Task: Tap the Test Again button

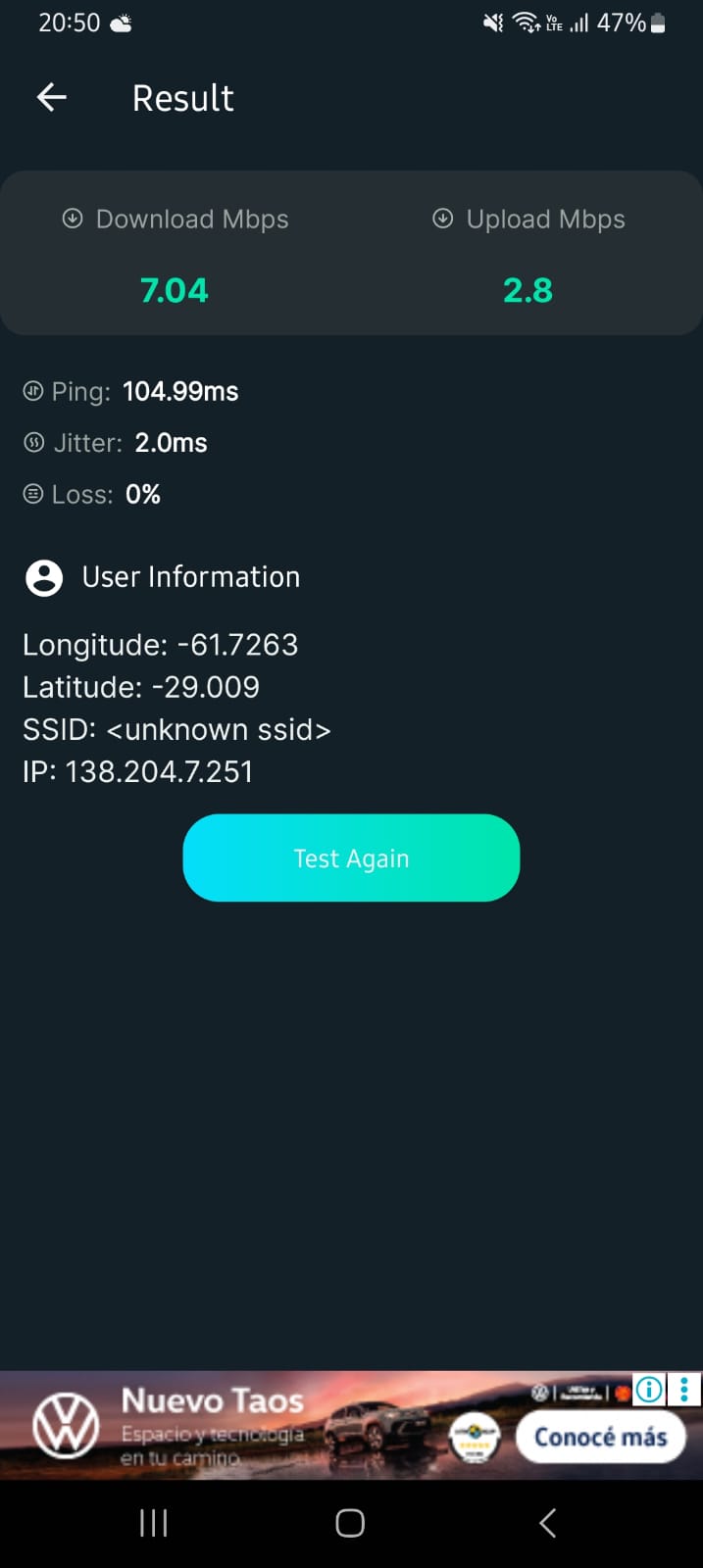Action: [x=351, y=857]
